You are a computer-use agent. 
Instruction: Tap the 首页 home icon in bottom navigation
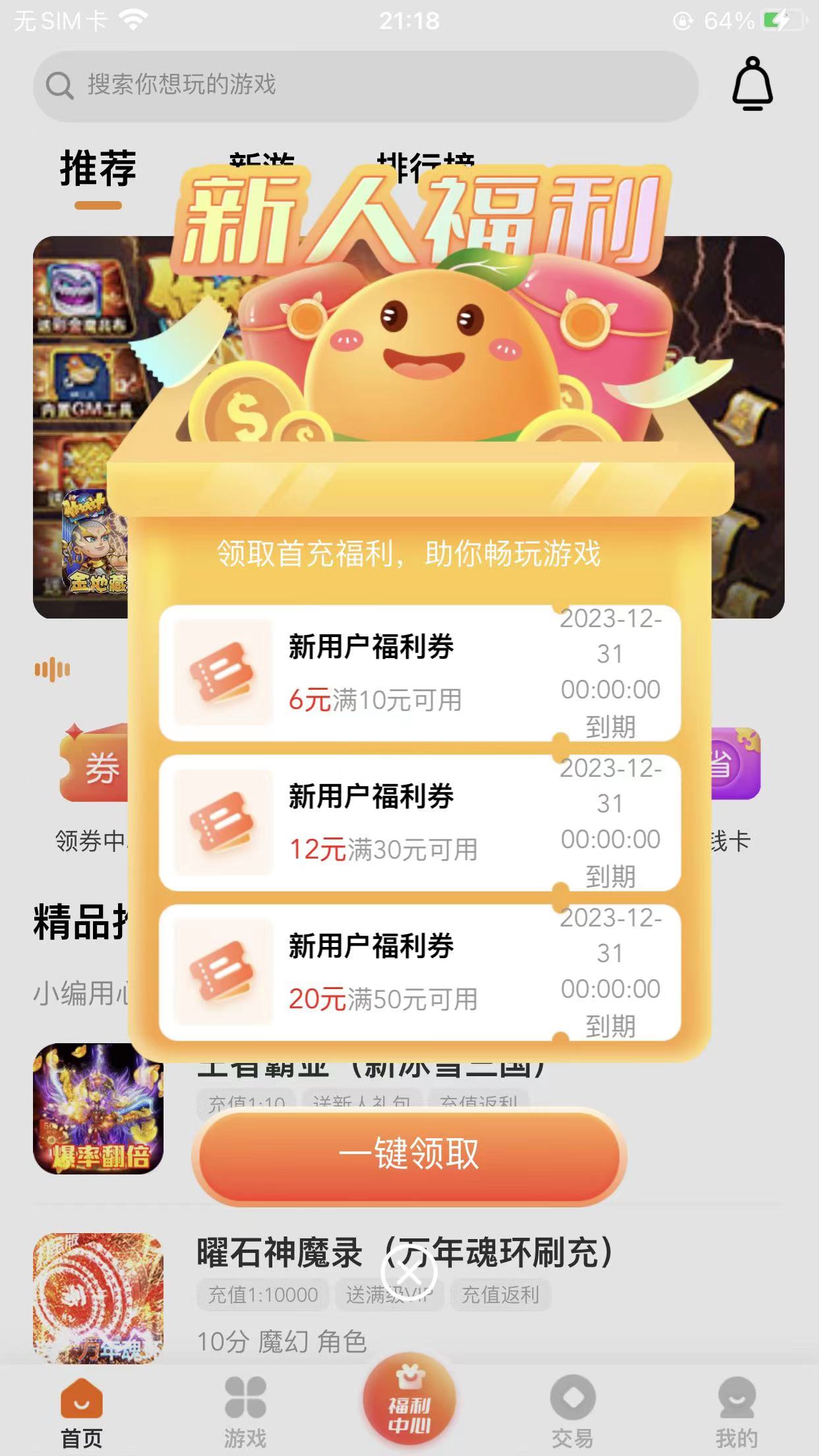click(x=82, y=1398)
